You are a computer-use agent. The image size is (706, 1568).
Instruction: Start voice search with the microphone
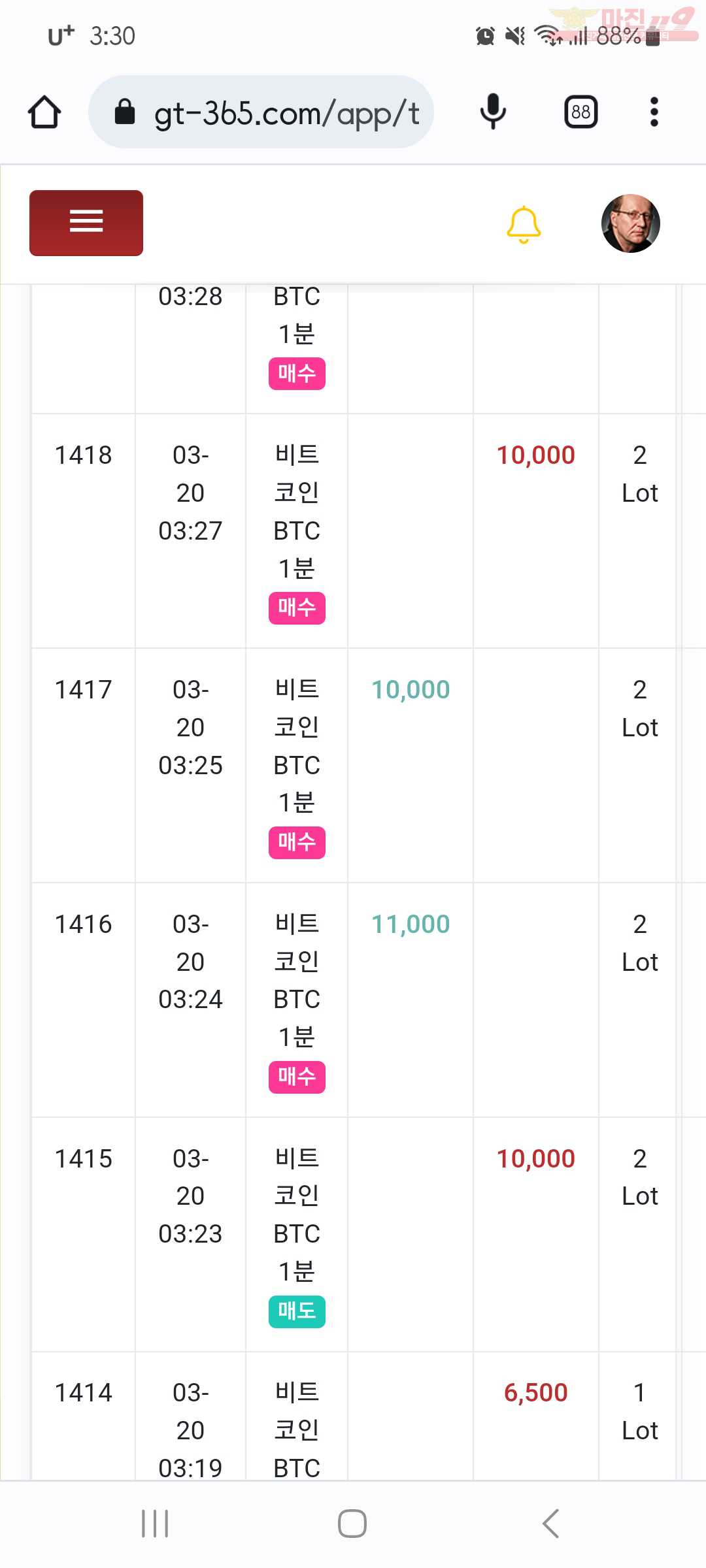click(x=493, y=112)
